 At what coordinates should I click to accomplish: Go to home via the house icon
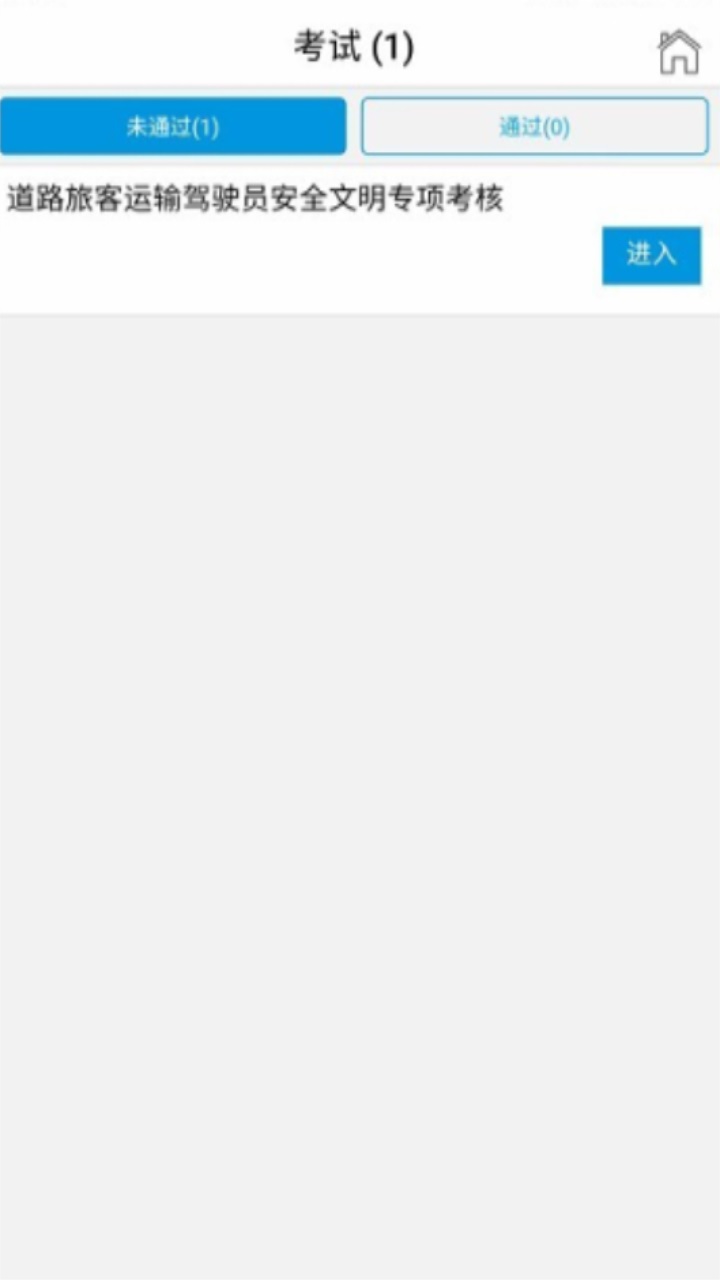pos(678,52)
